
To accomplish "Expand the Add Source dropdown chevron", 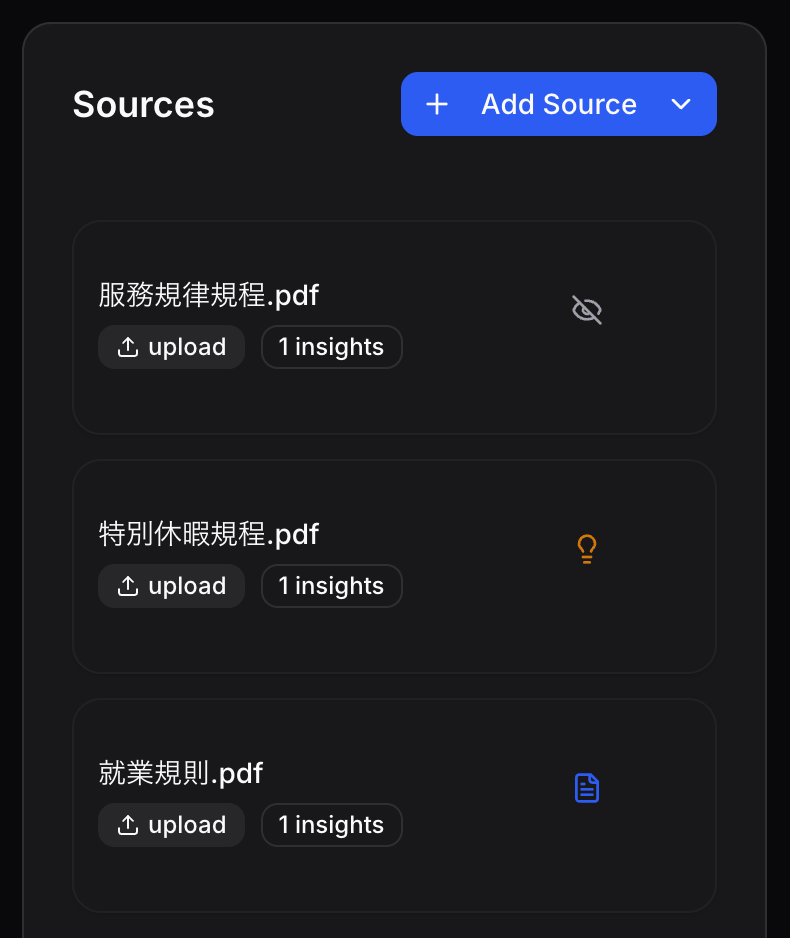I will click(681, 104).
